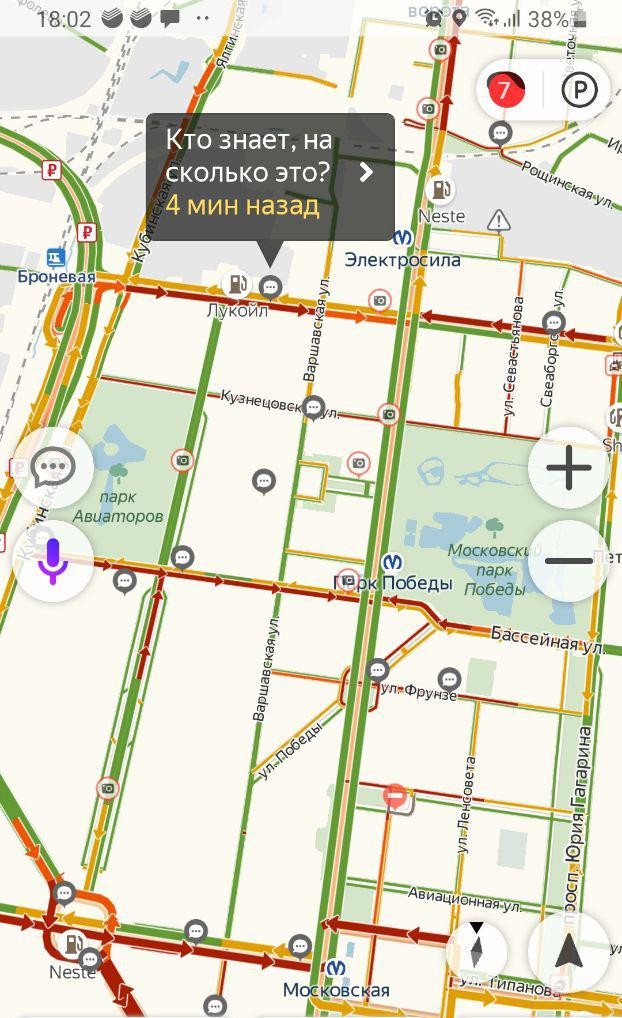Open the comment marker on ул. Фрунзе
This screenshot has height=1018, width=622.
449,680
